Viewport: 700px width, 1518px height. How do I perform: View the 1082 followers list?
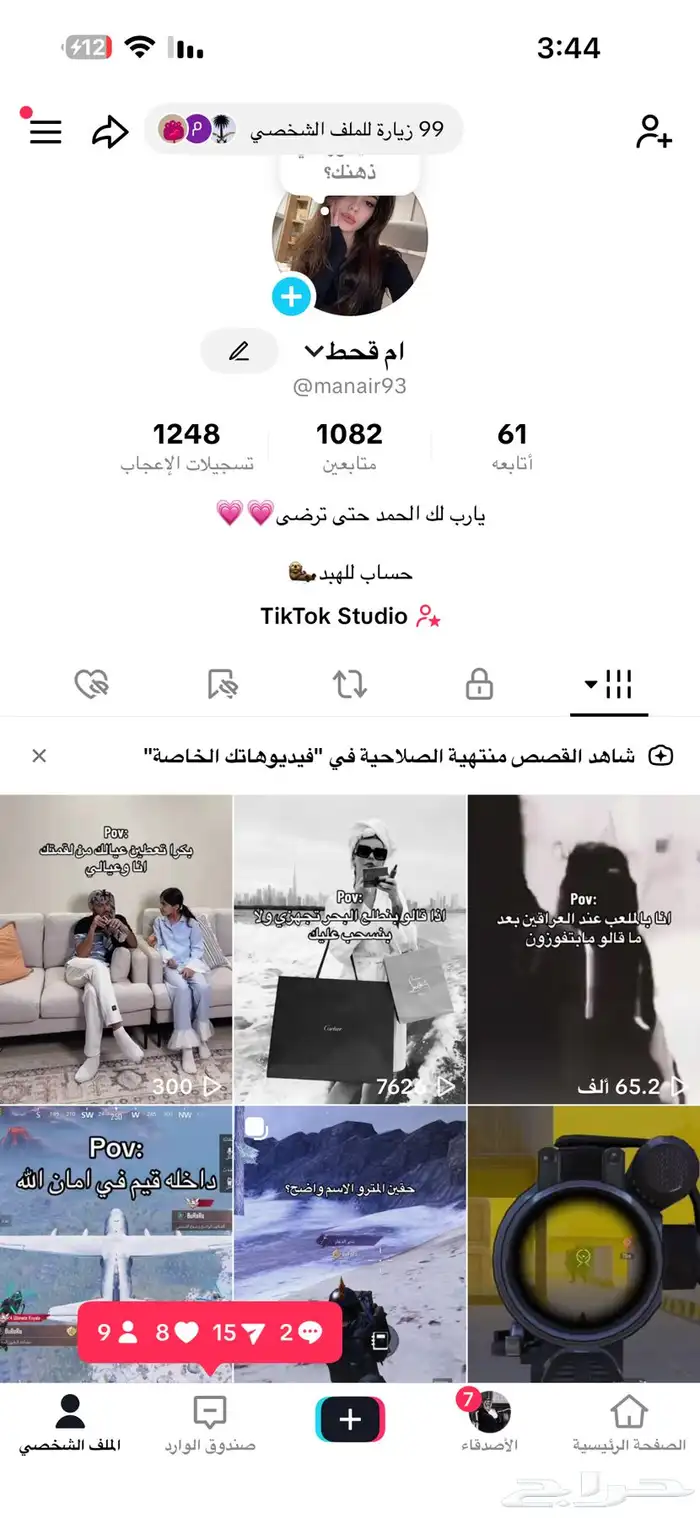[x=349, y=446]
